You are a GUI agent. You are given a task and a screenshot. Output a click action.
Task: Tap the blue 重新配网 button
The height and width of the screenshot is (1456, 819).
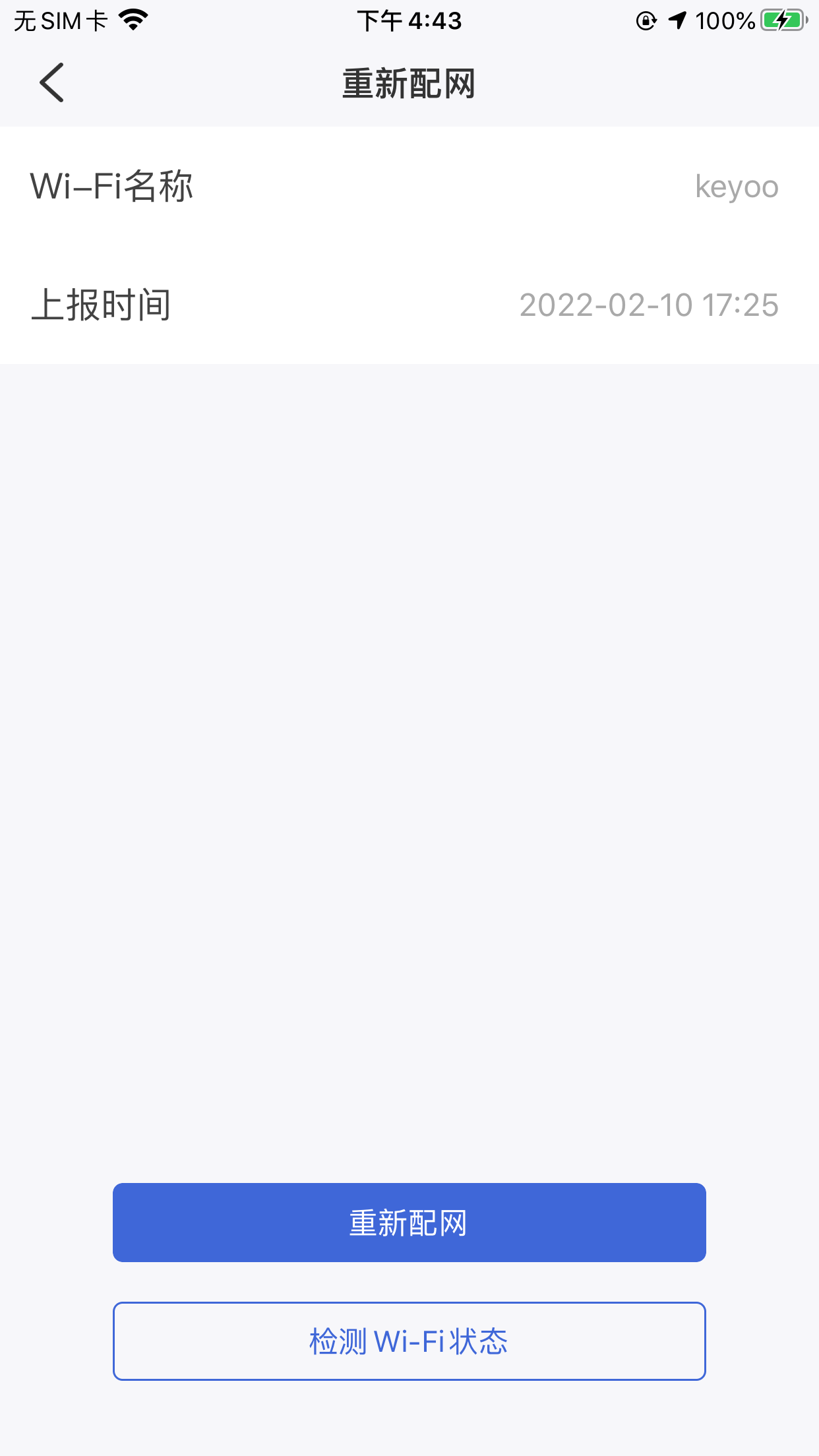tap(409, 1223)
